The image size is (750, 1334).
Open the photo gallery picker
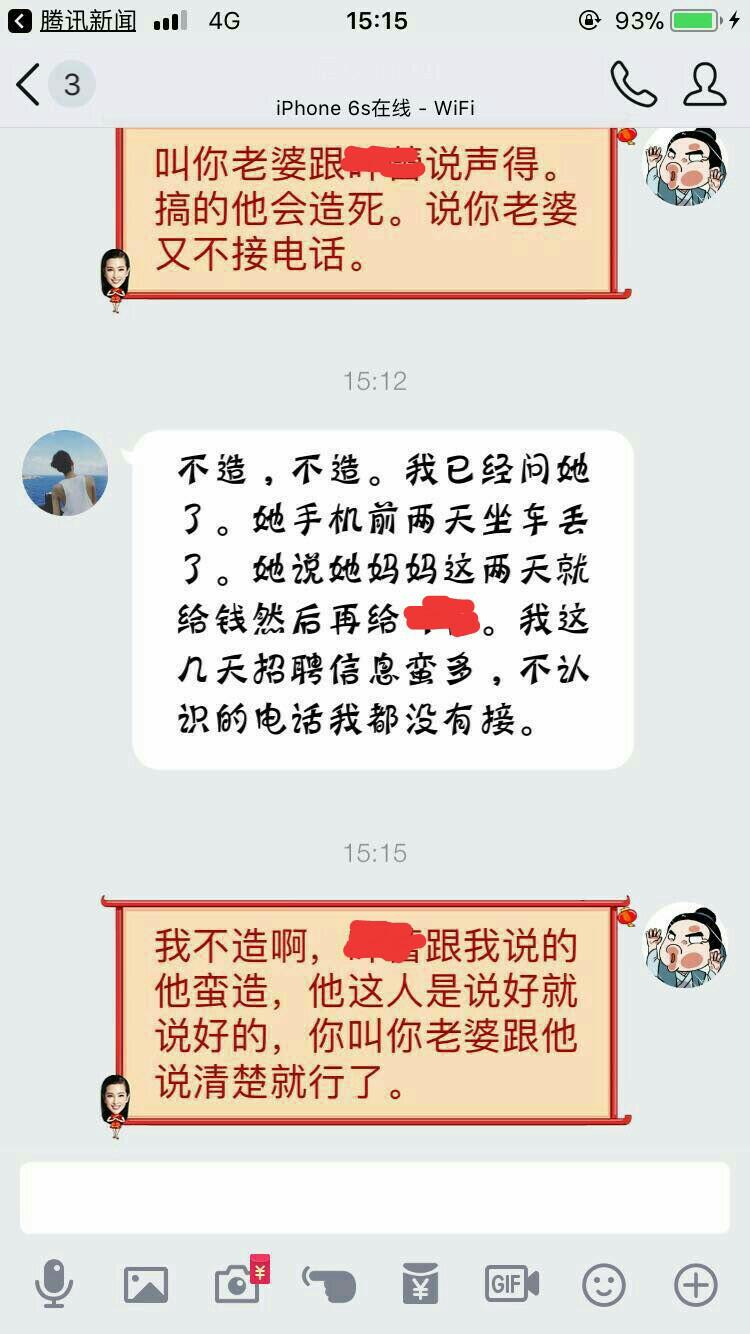tap(146, 1284)
